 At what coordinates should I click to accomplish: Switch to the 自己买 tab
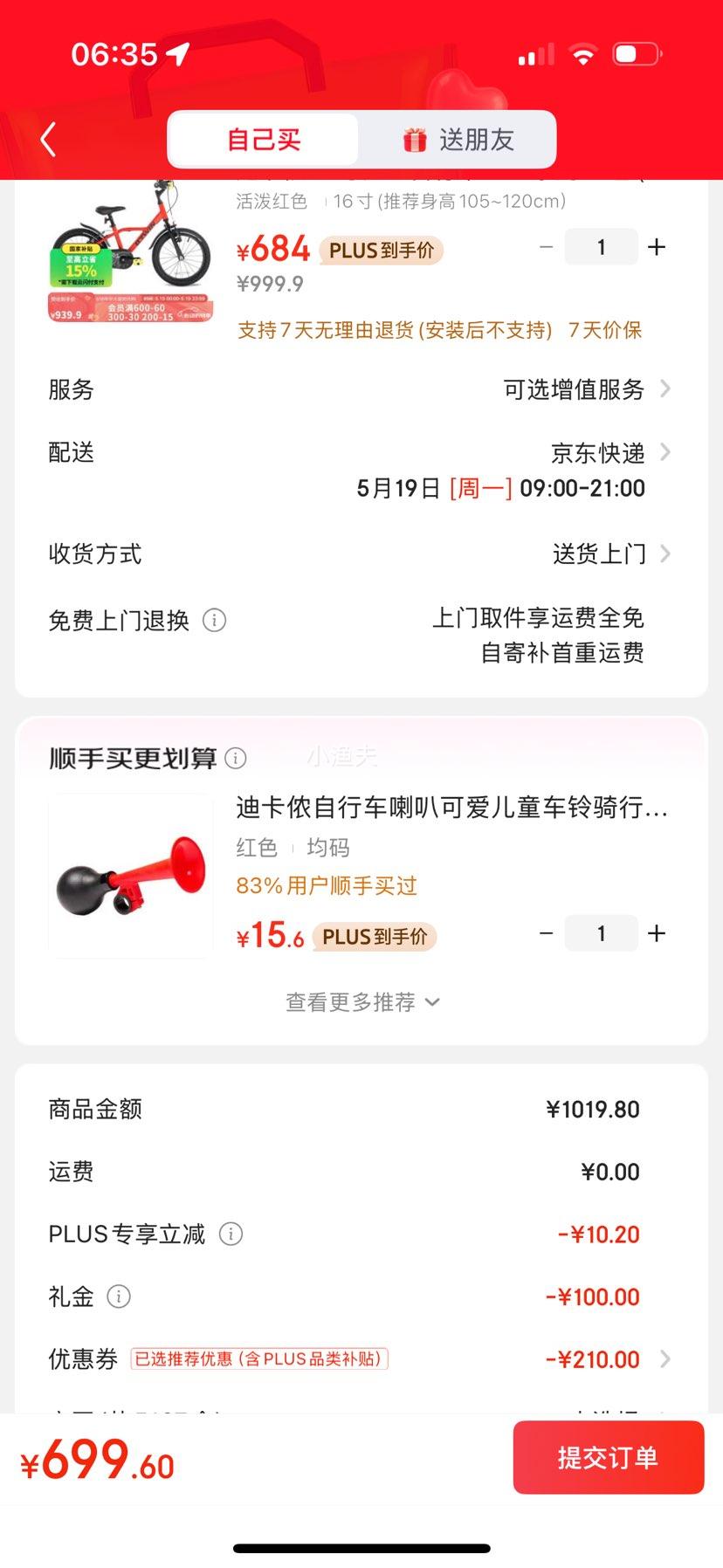pos(264,140)
